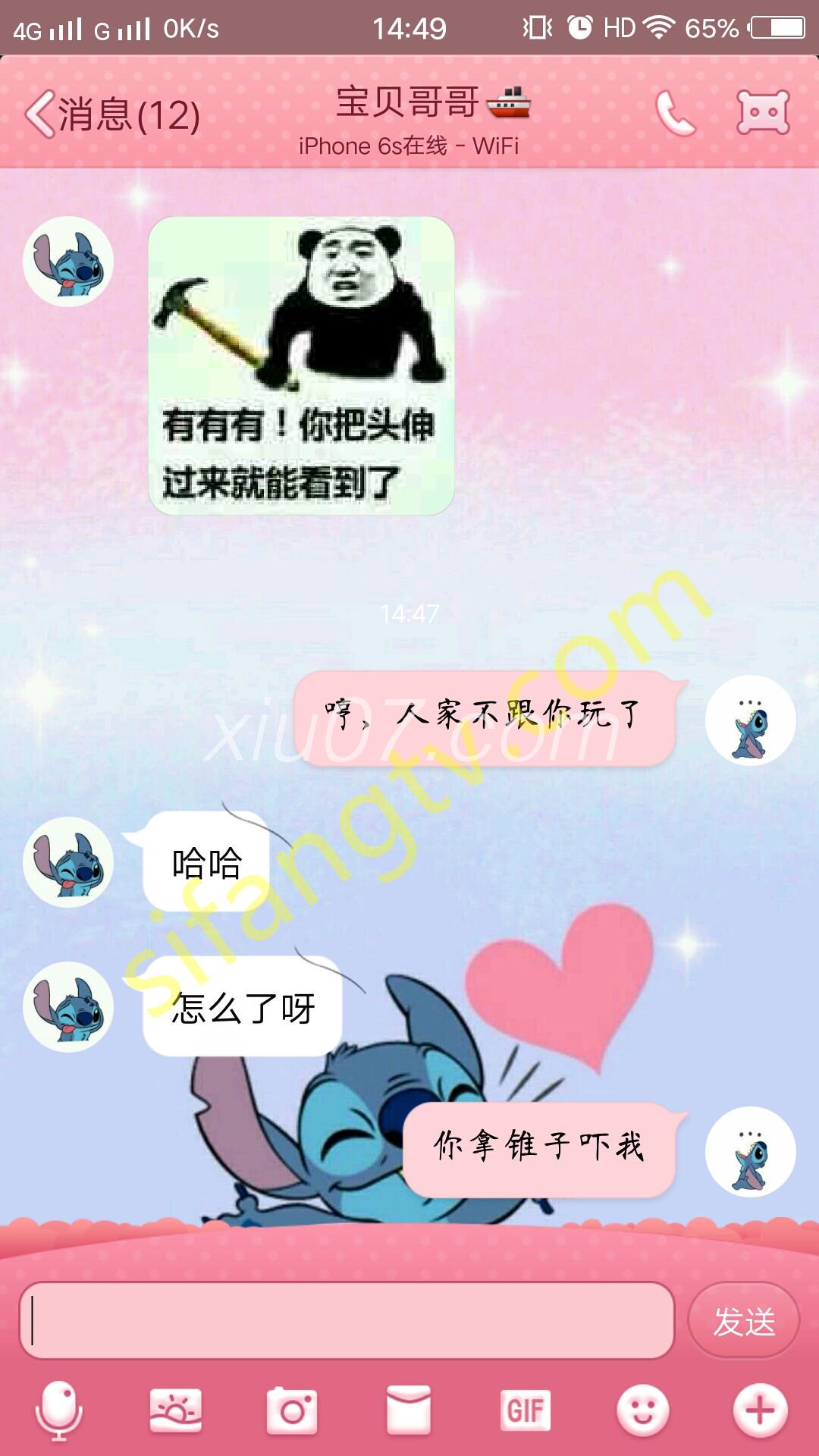Open the GIF sticker panel
The height and width of the screenshot is (1456, 819).
point(525,1410)
